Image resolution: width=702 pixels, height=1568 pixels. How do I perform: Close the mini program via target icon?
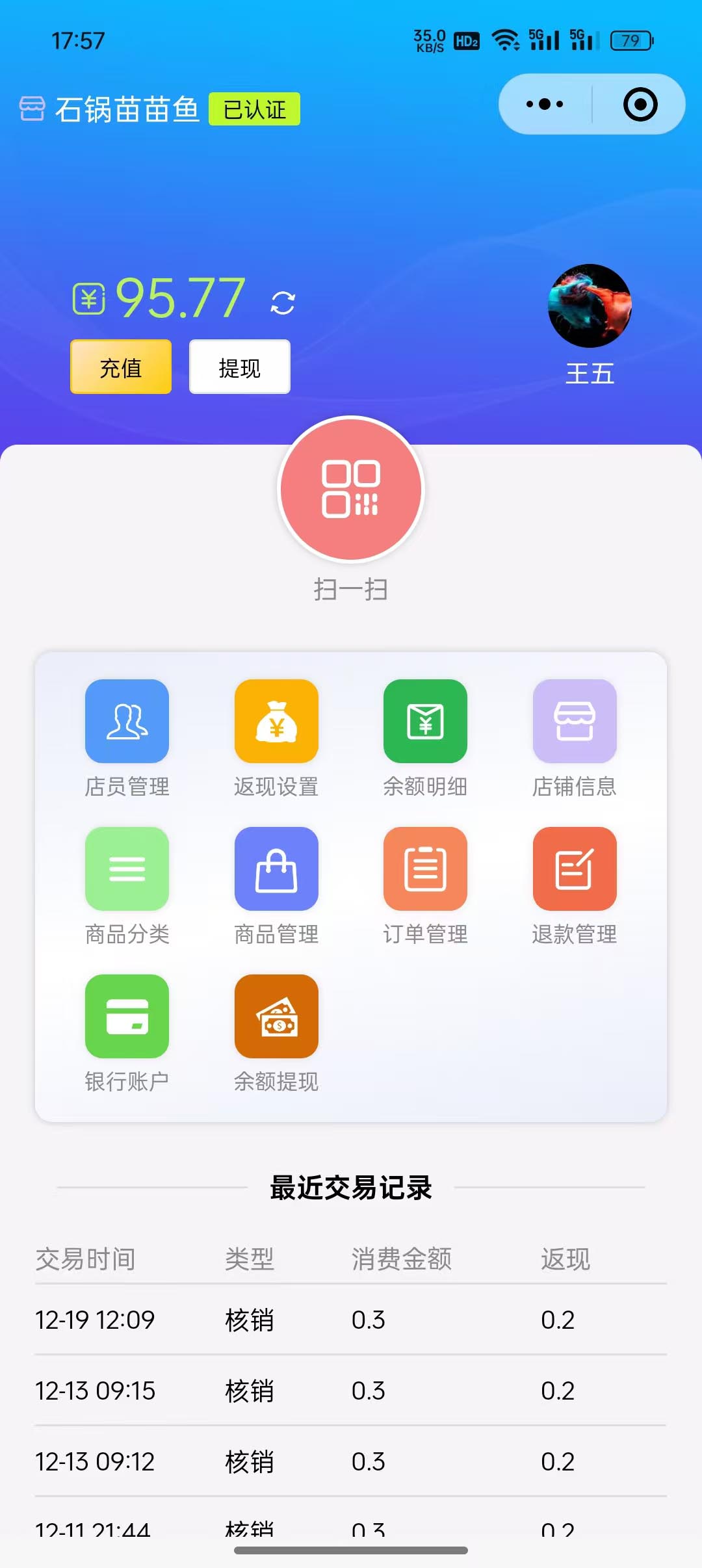click(640, 104)
